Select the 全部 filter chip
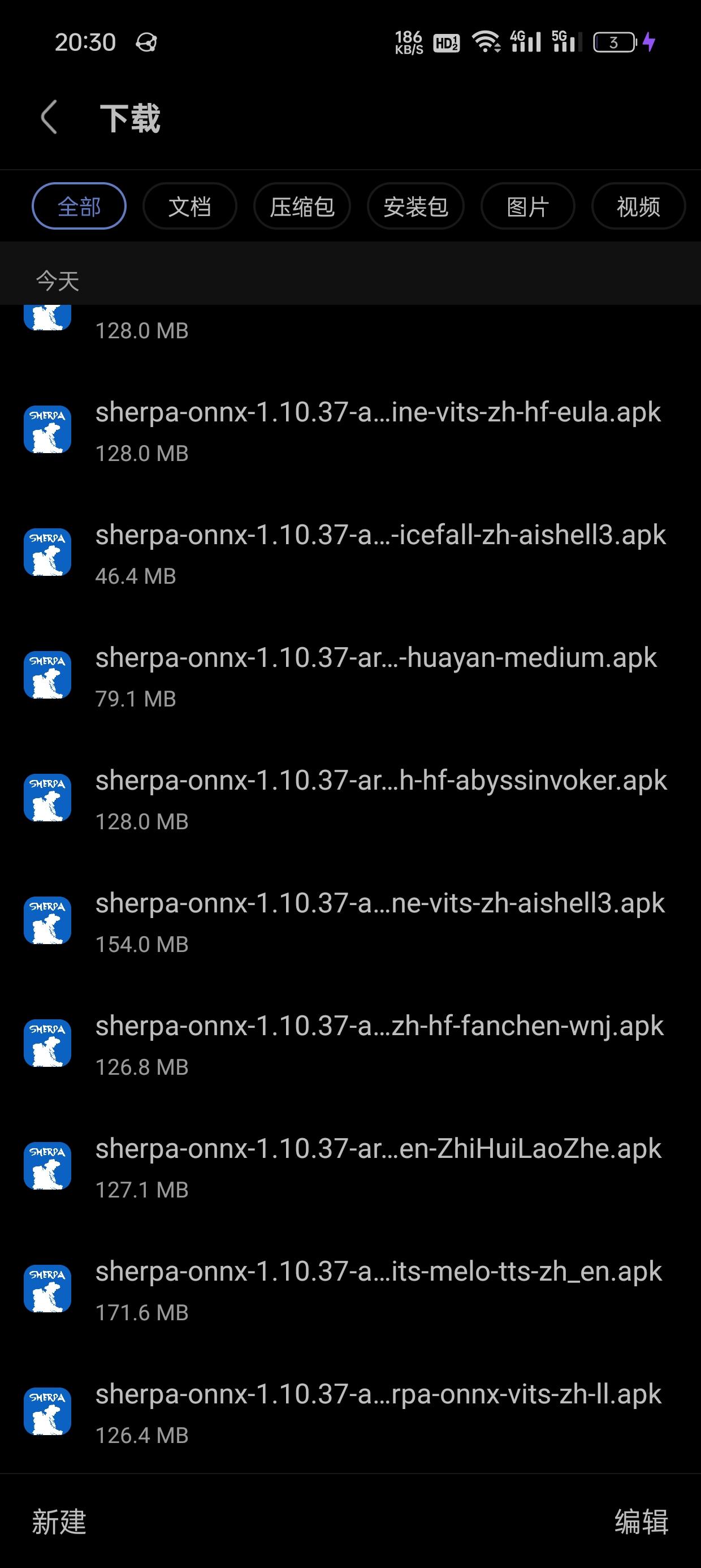This screenshot has width=701, height=1568. (79, 206)
